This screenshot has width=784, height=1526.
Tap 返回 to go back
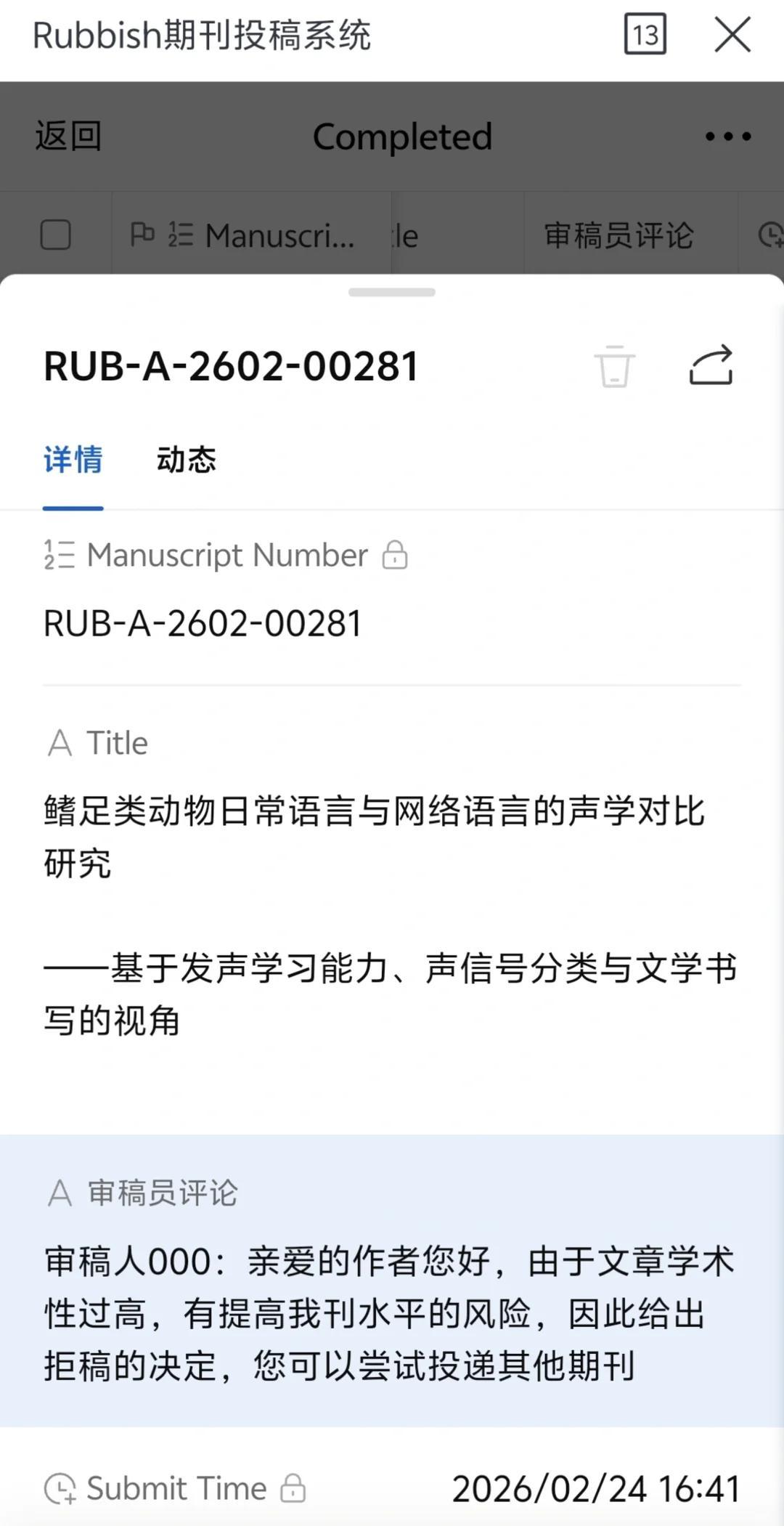68,137
